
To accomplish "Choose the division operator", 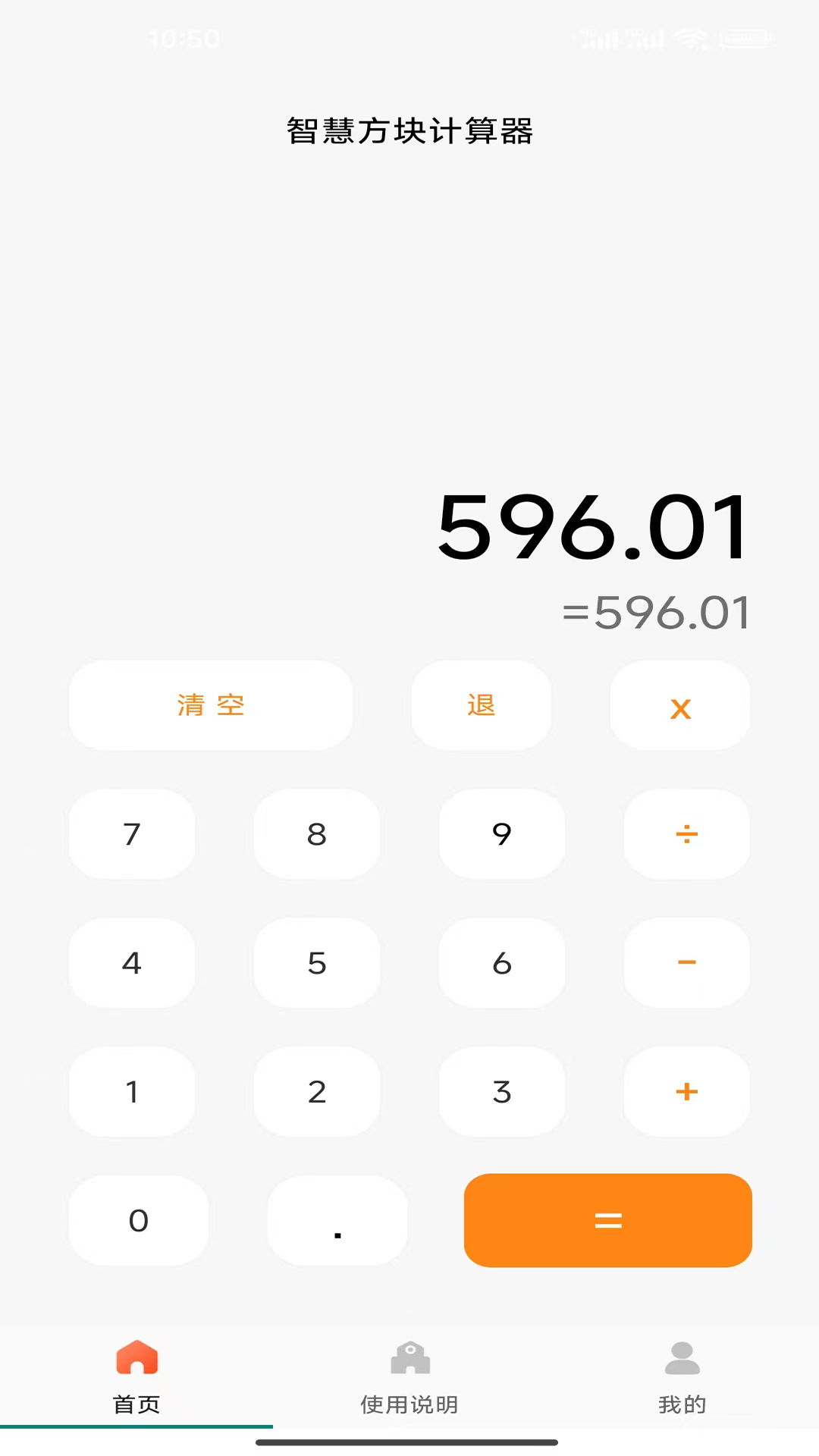I will (x=686, y=834).
